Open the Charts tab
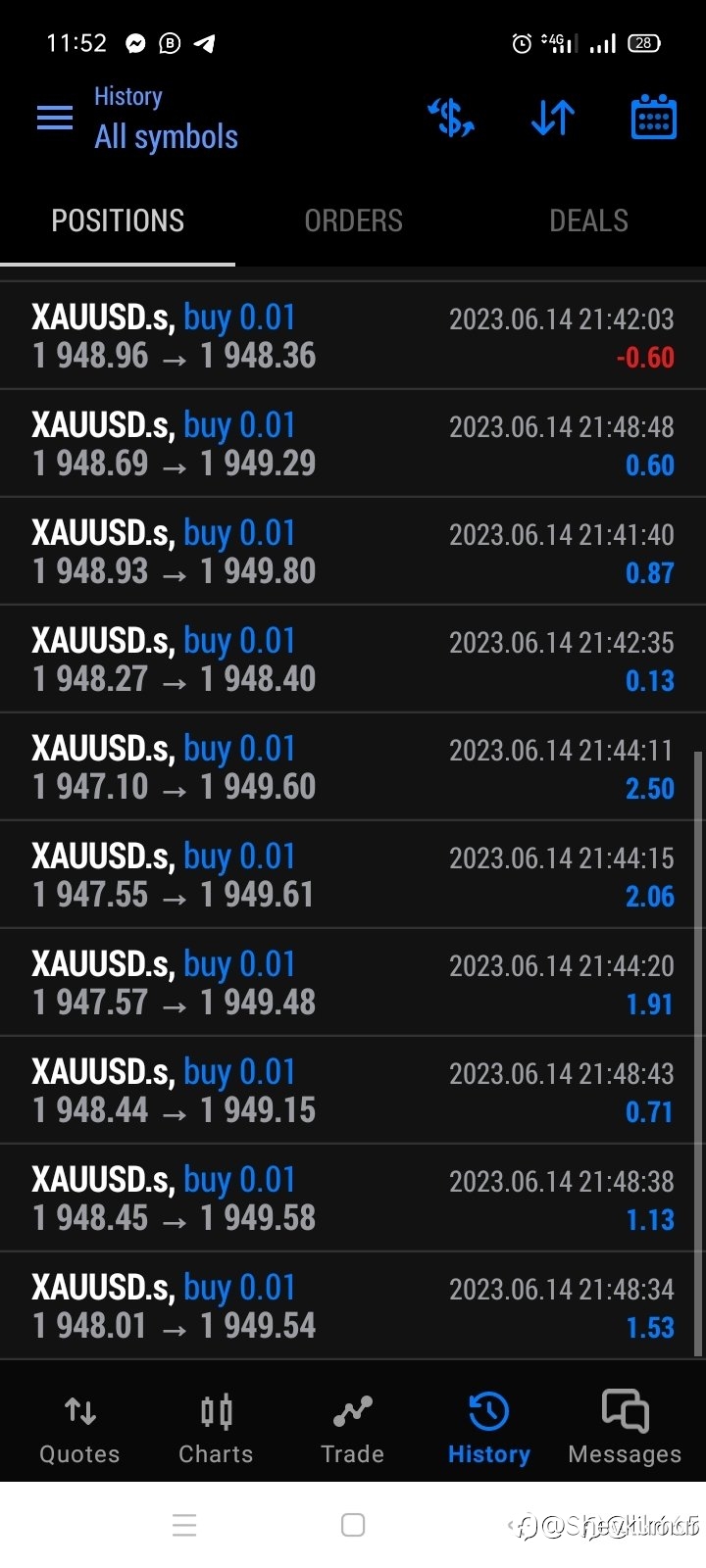 (x=216, y=1429)
